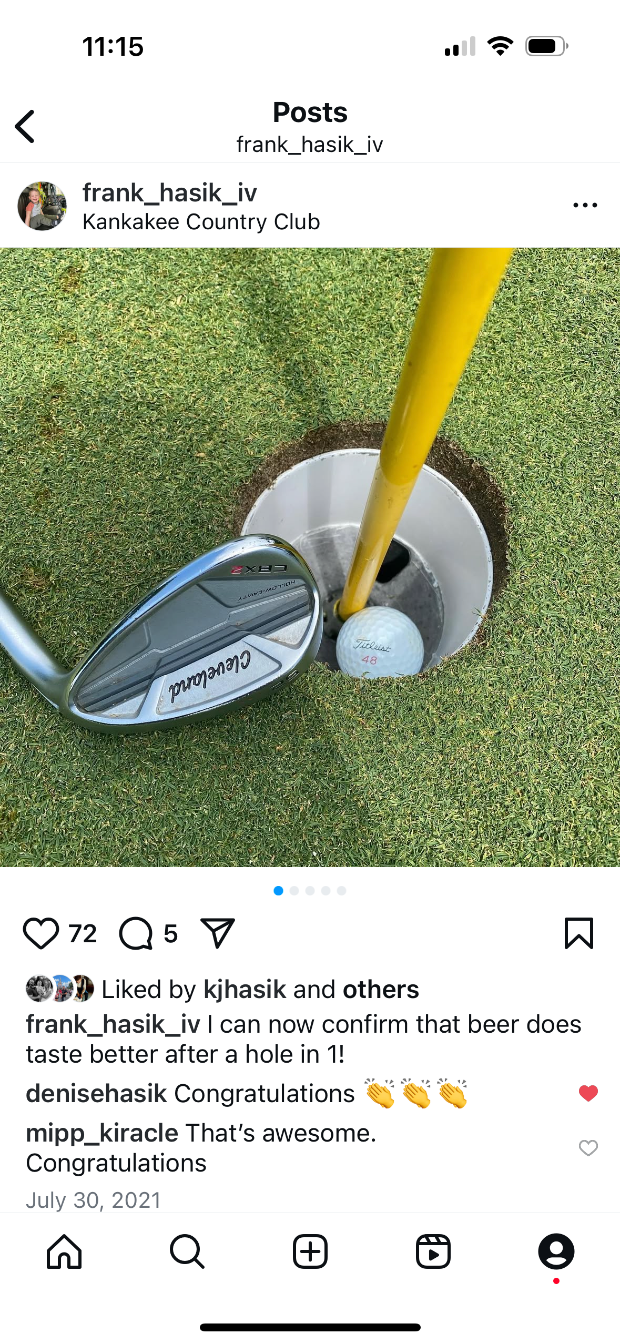Open frank_hasik_iv username in header

click(170, 192)
